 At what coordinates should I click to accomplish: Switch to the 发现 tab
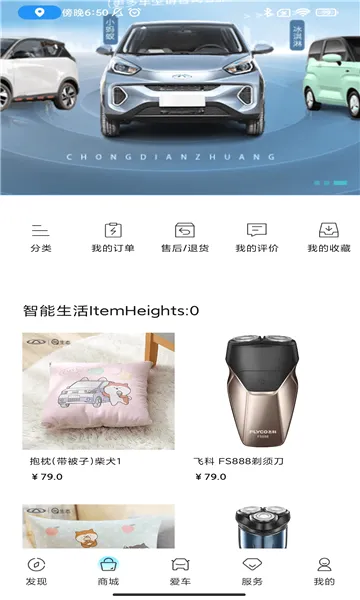(x=36, y=572)
